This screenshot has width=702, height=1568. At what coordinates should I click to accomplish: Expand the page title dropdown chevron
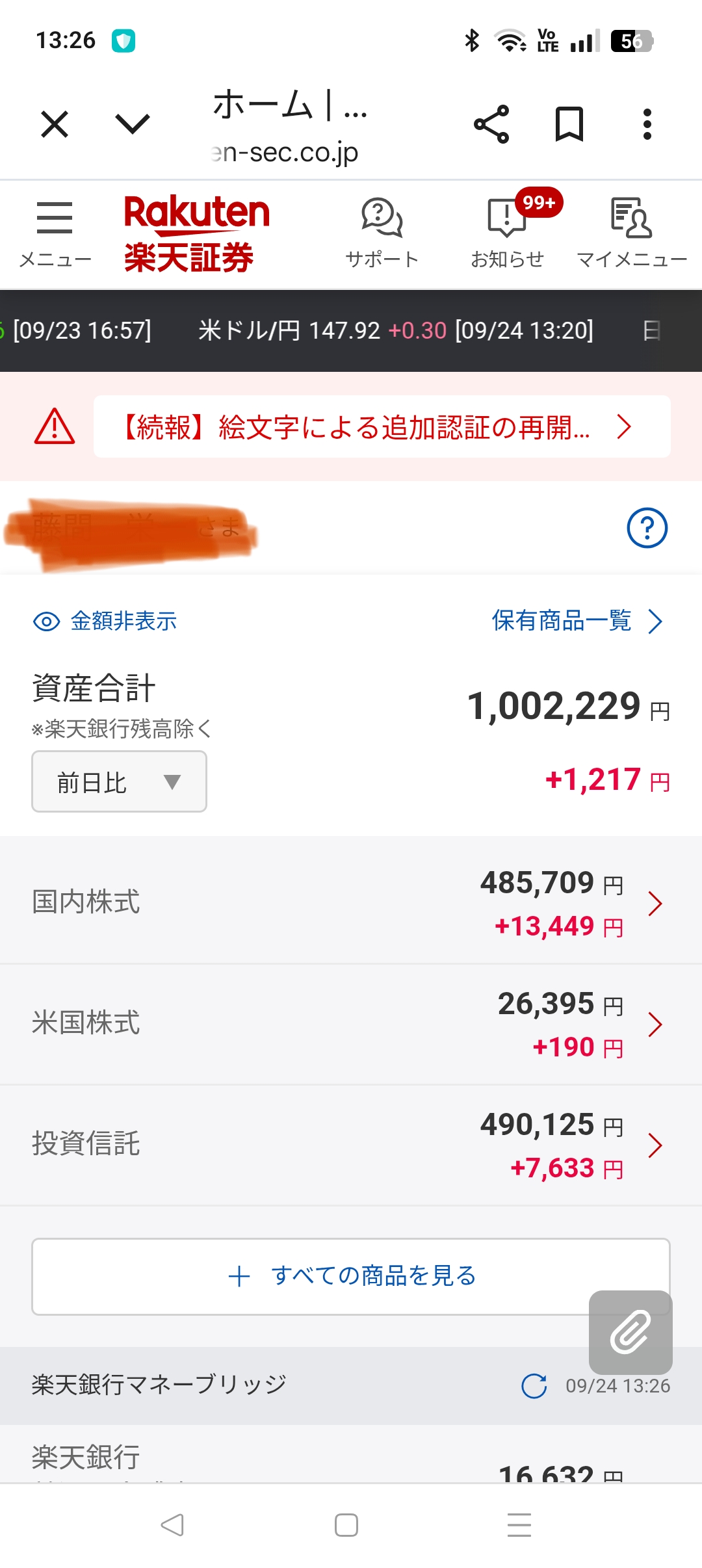tap(132, 124)
